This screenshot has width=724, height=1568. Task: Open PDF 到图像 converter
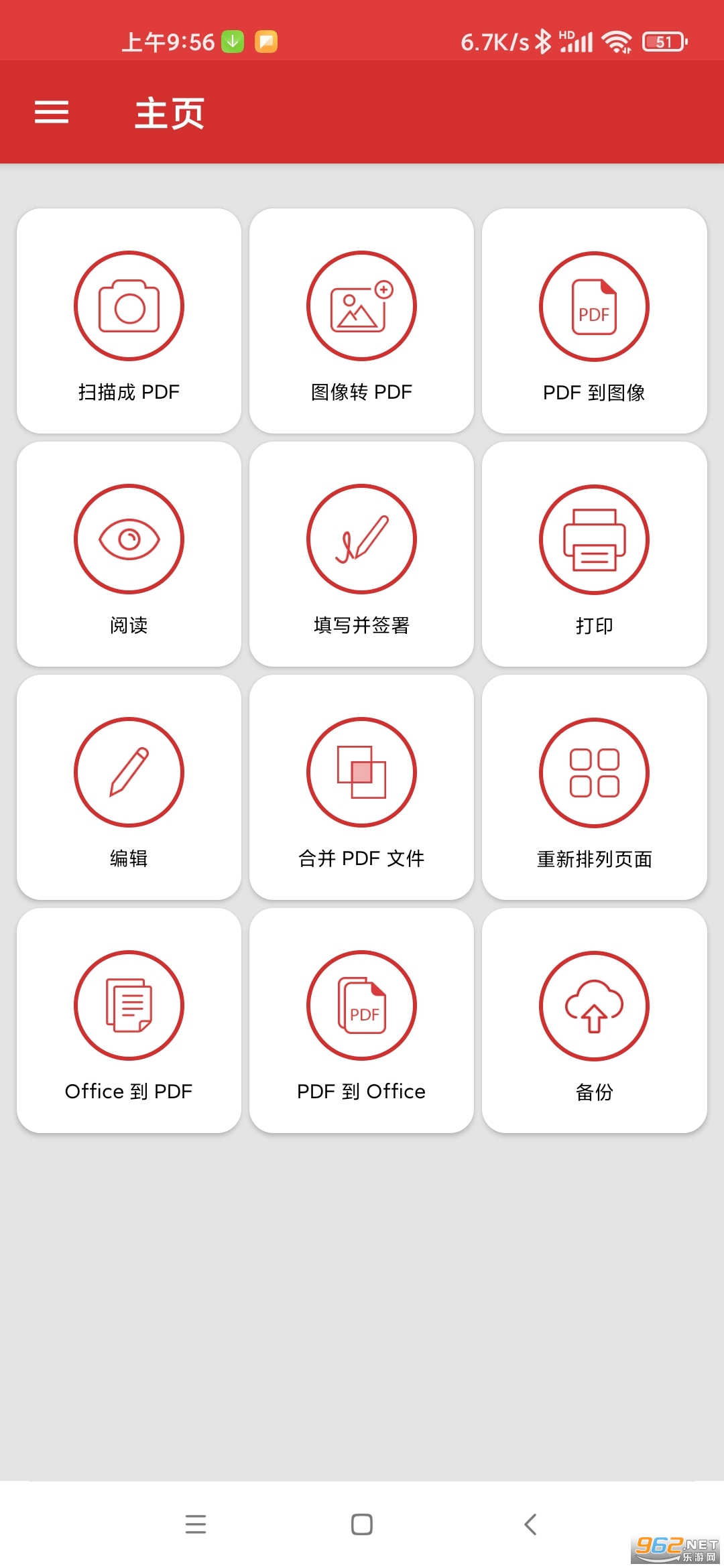pyautogui.click(x=594, y=320)
